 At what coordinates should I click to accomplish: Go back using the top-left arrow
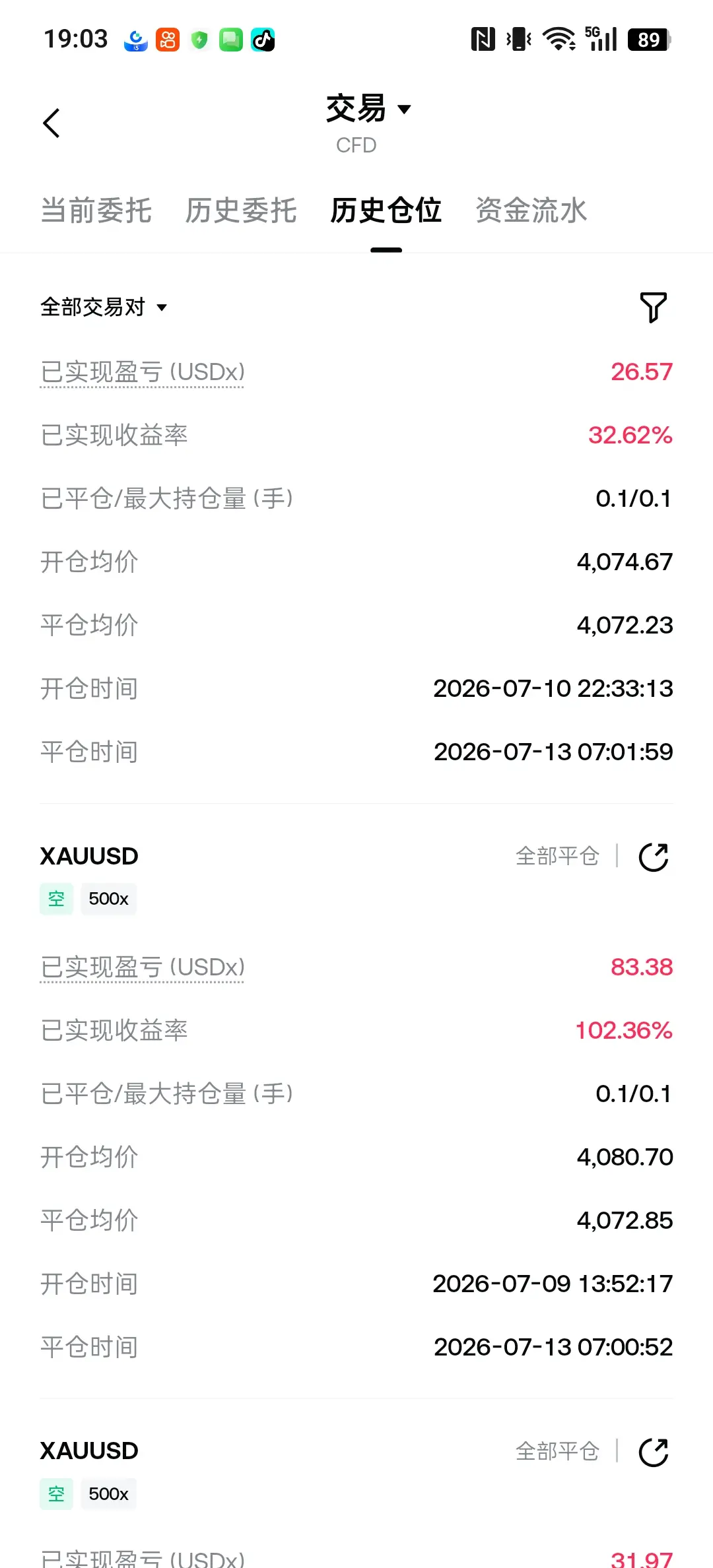[x=51, y=123]
